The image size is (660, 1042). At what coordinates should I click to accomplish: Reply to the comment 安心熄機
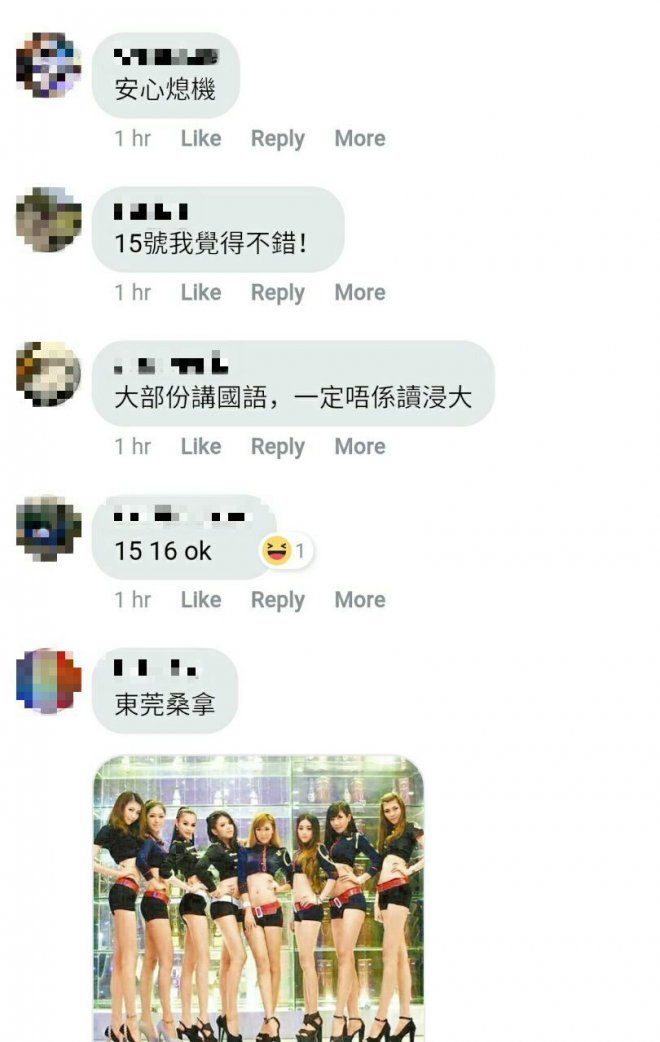click(x=277, y=139)
